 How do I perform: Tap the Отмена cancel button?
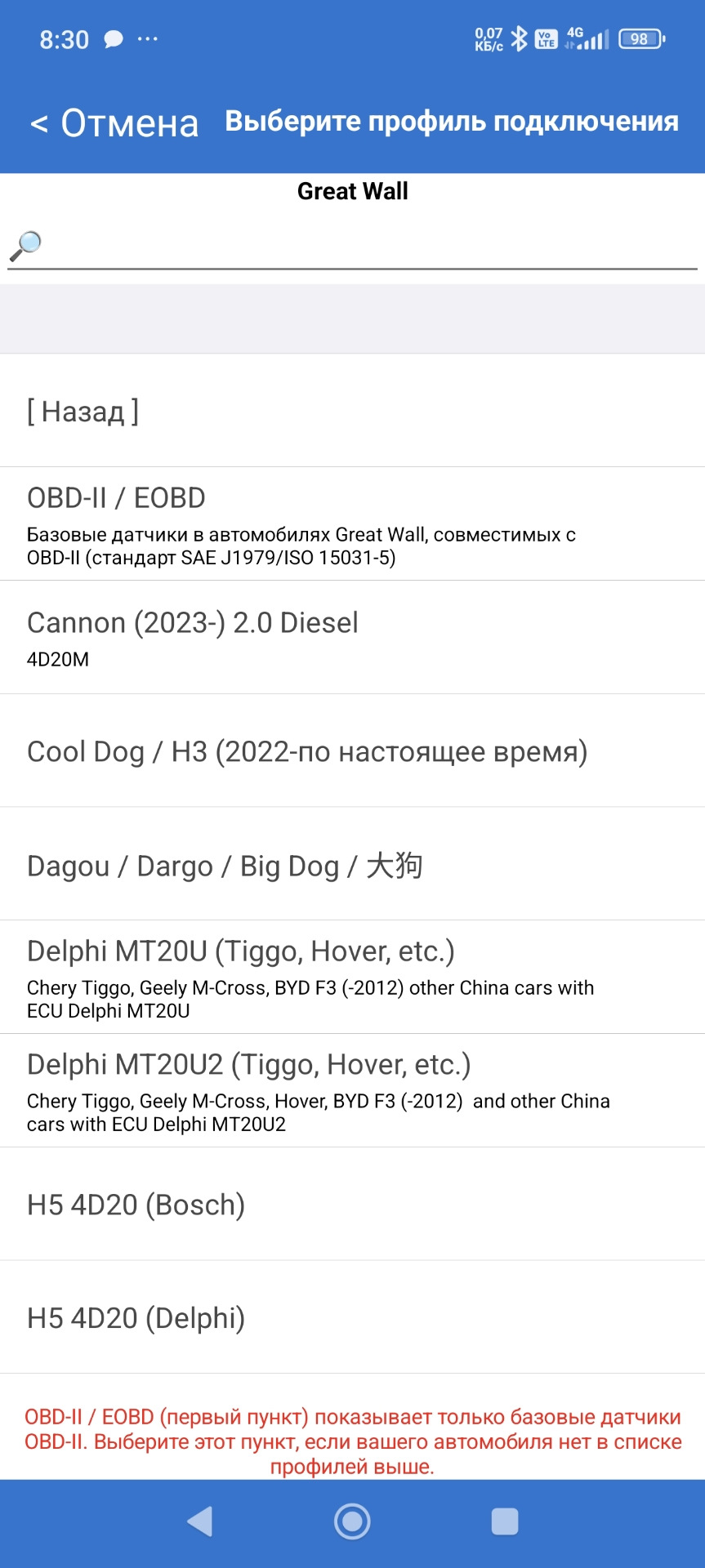tap(114, 123)
